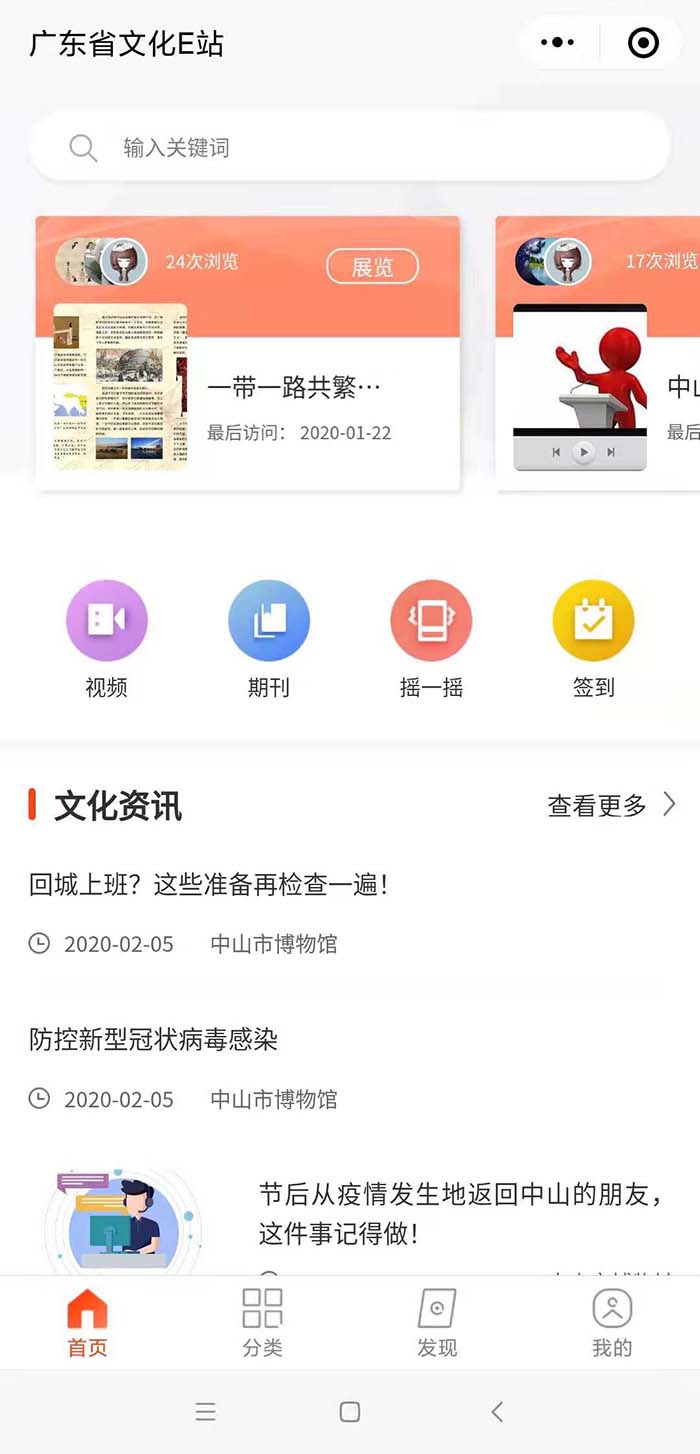
Task: Read the article 回城上班？这些准备再检查一遍！
Action: click(x=208, y=884)
